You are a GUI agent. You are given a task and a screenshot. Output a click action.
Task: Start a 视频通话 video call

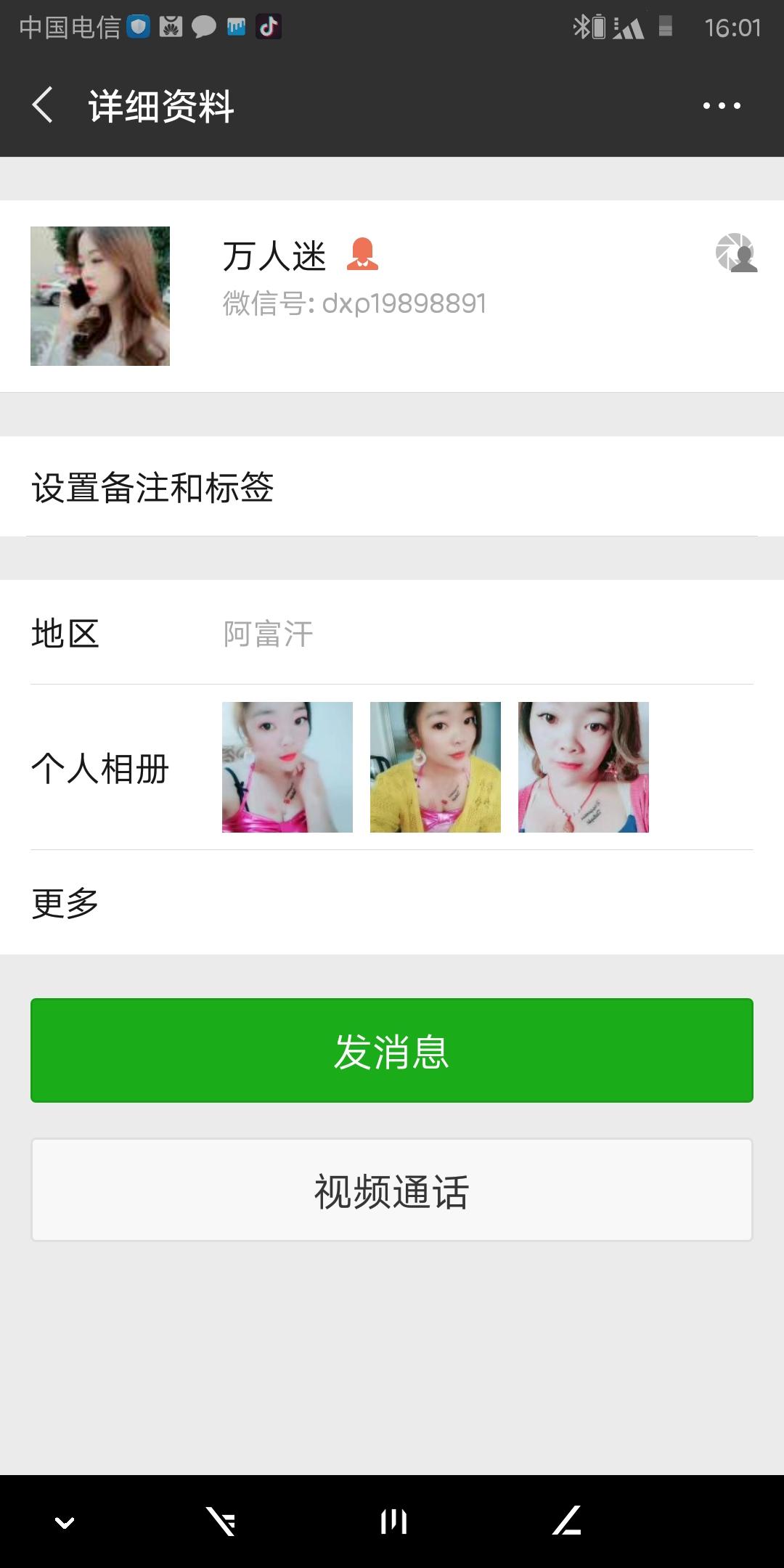pyautogui.click(x=392, y=1191)
